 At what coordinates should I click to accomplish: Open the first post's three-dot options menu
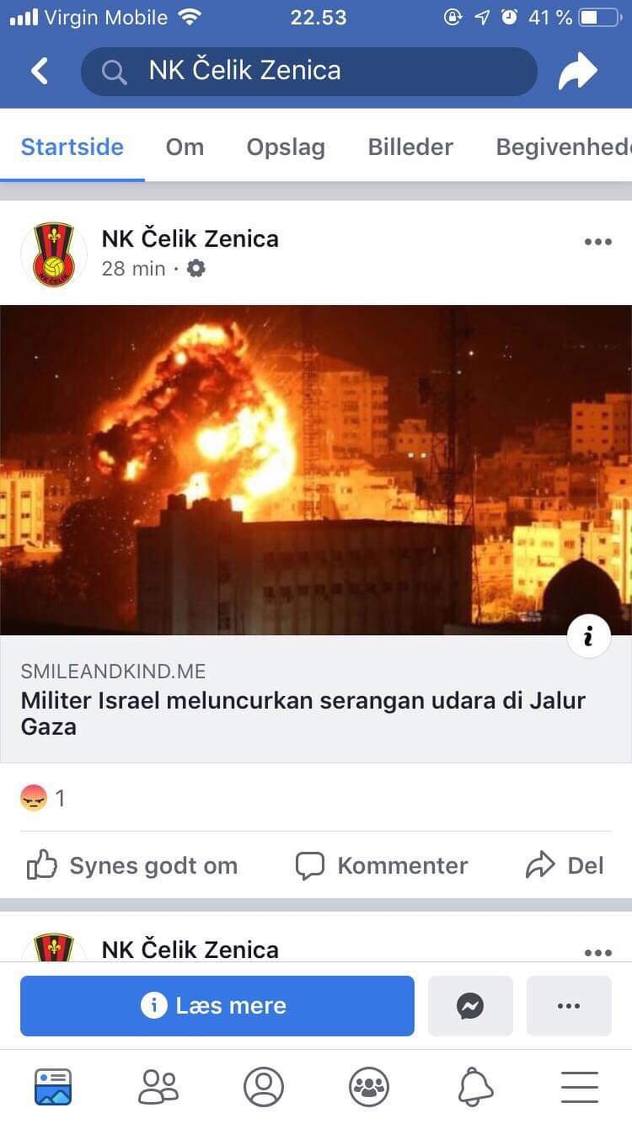(x=597, y=242)
